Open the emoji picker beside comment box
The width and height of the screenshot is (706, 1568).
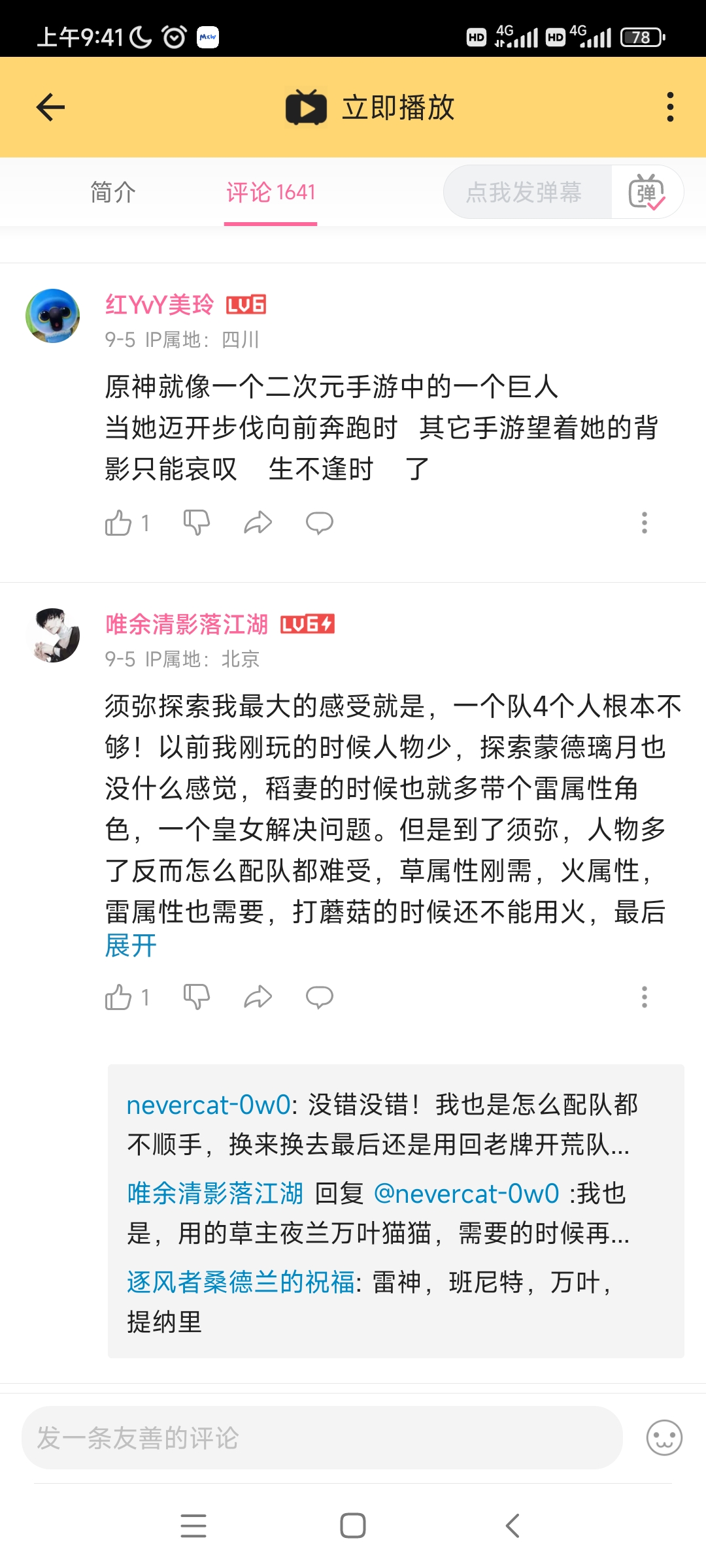pos(664,1438)
